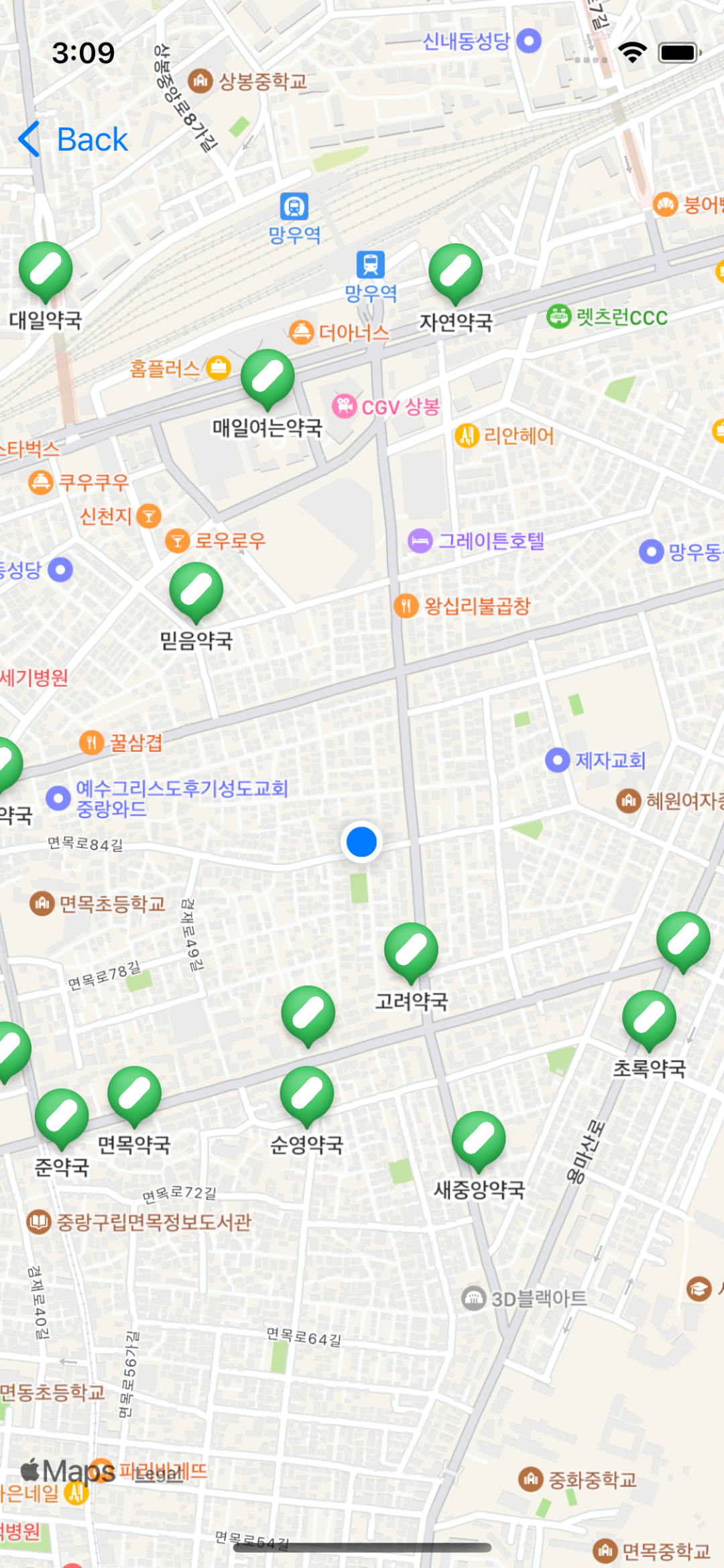Viewport: 724px width, 1568px height.
Task: Select the 자연약국 pharmacy pin
Action: pos(456,271)
